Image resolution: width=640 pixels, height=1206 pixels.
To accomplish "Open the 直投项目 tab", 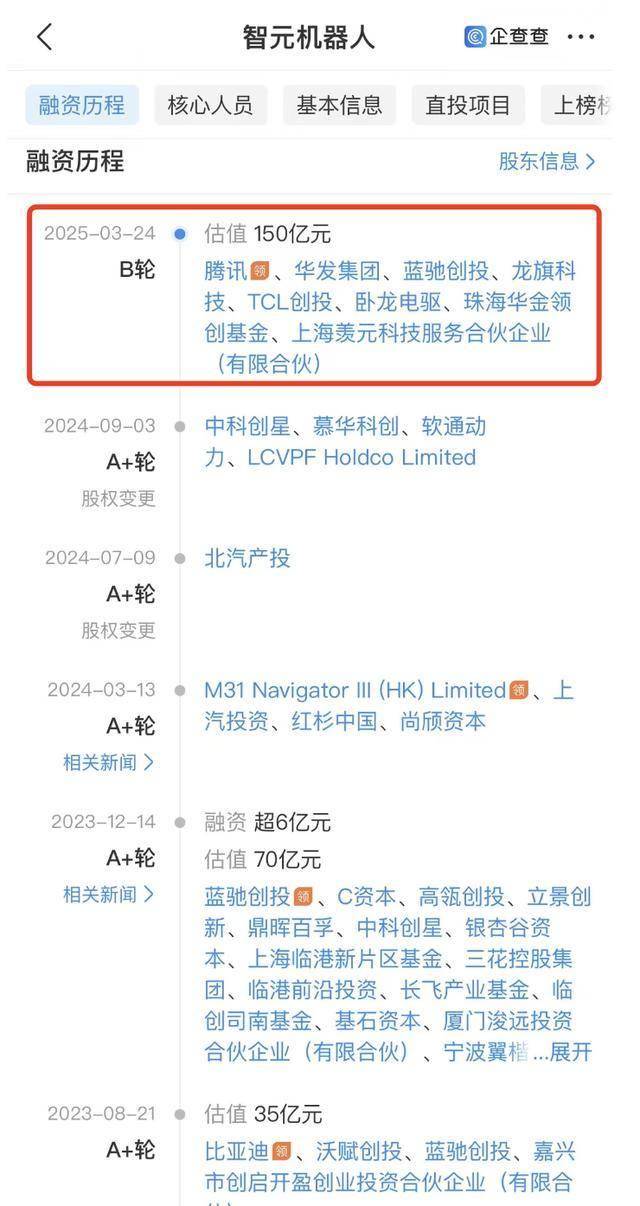I will 468,105.
